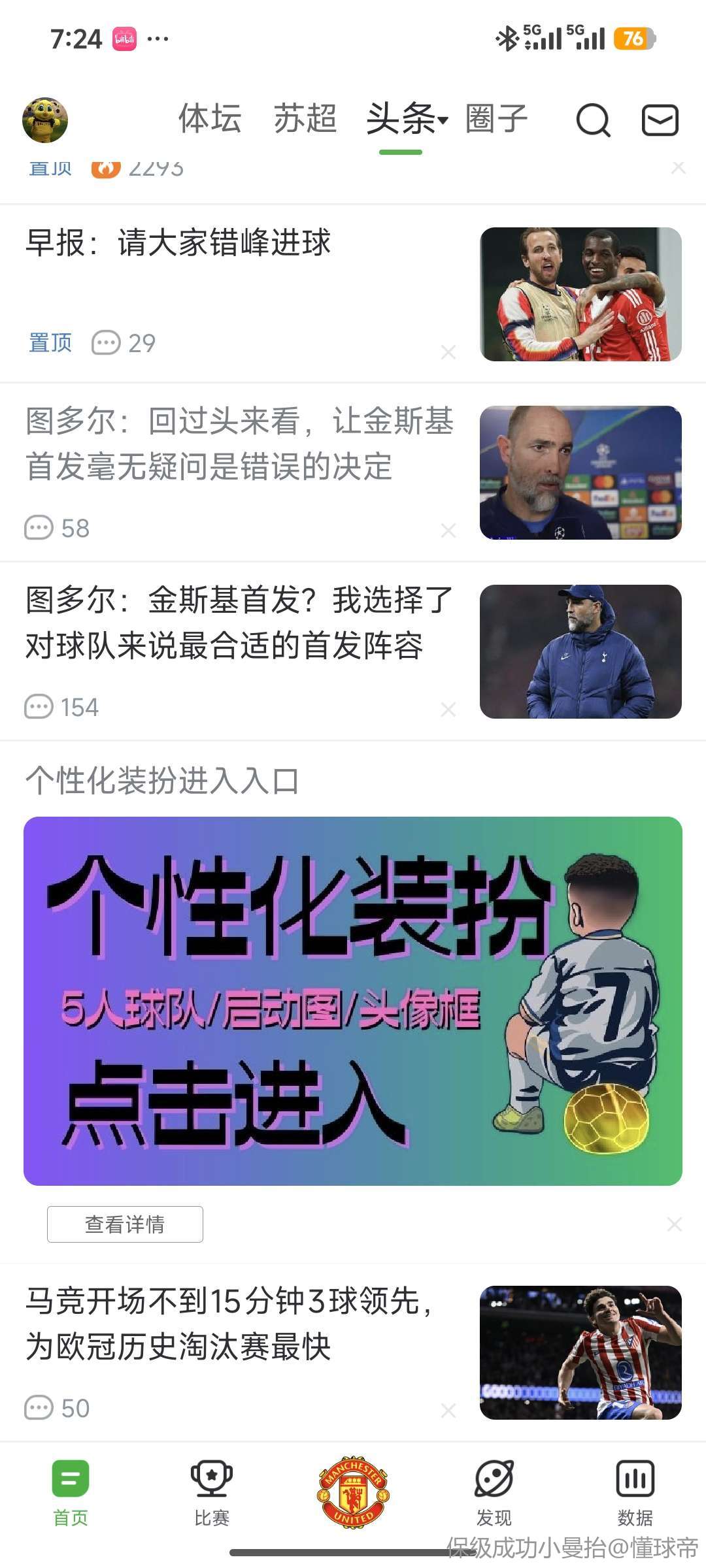The image size is (706, 1568).
Task: Read 图多尔：回过头来看 article
Action: (x=239, y=443)
